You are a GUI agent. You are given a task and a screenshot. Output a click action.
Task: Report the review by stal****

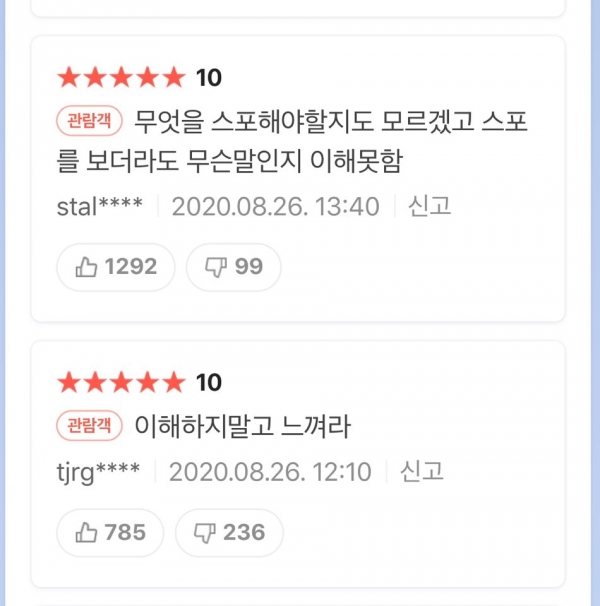coord(430,207)
